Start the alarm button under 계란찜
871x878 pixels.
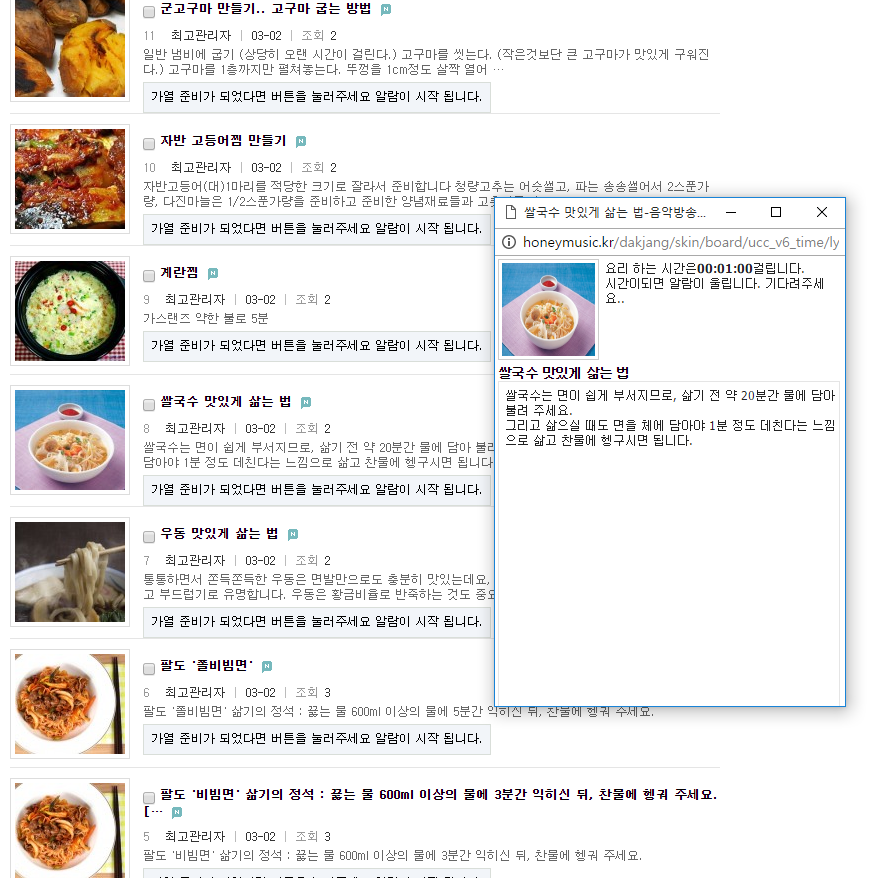click(316, 345)
